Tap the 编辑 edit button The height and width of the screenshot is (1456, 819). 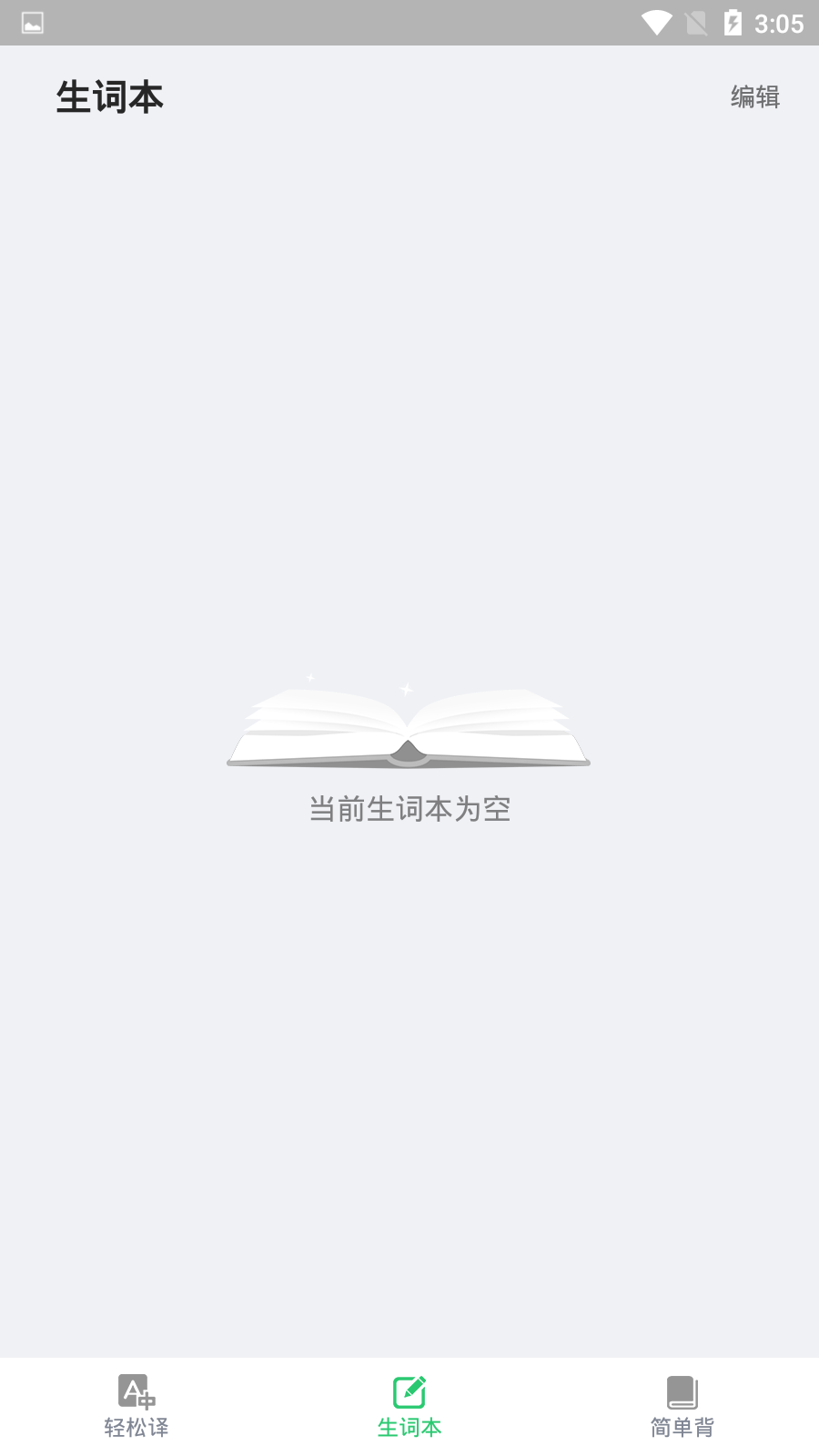click(x=754, y=96)
